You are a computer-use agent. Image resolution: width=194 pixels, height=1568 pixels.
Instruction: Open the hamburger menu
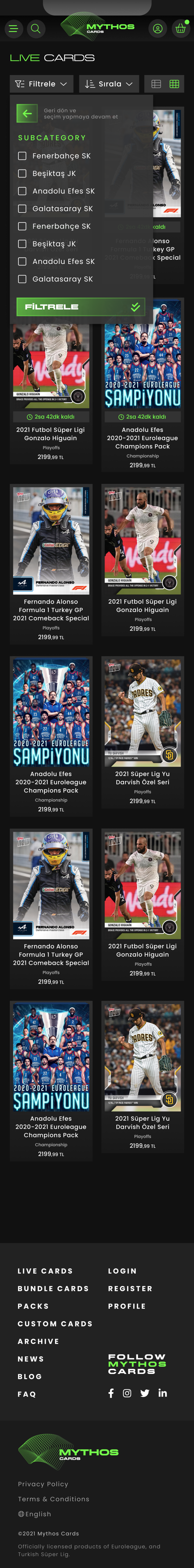(13, 28)
